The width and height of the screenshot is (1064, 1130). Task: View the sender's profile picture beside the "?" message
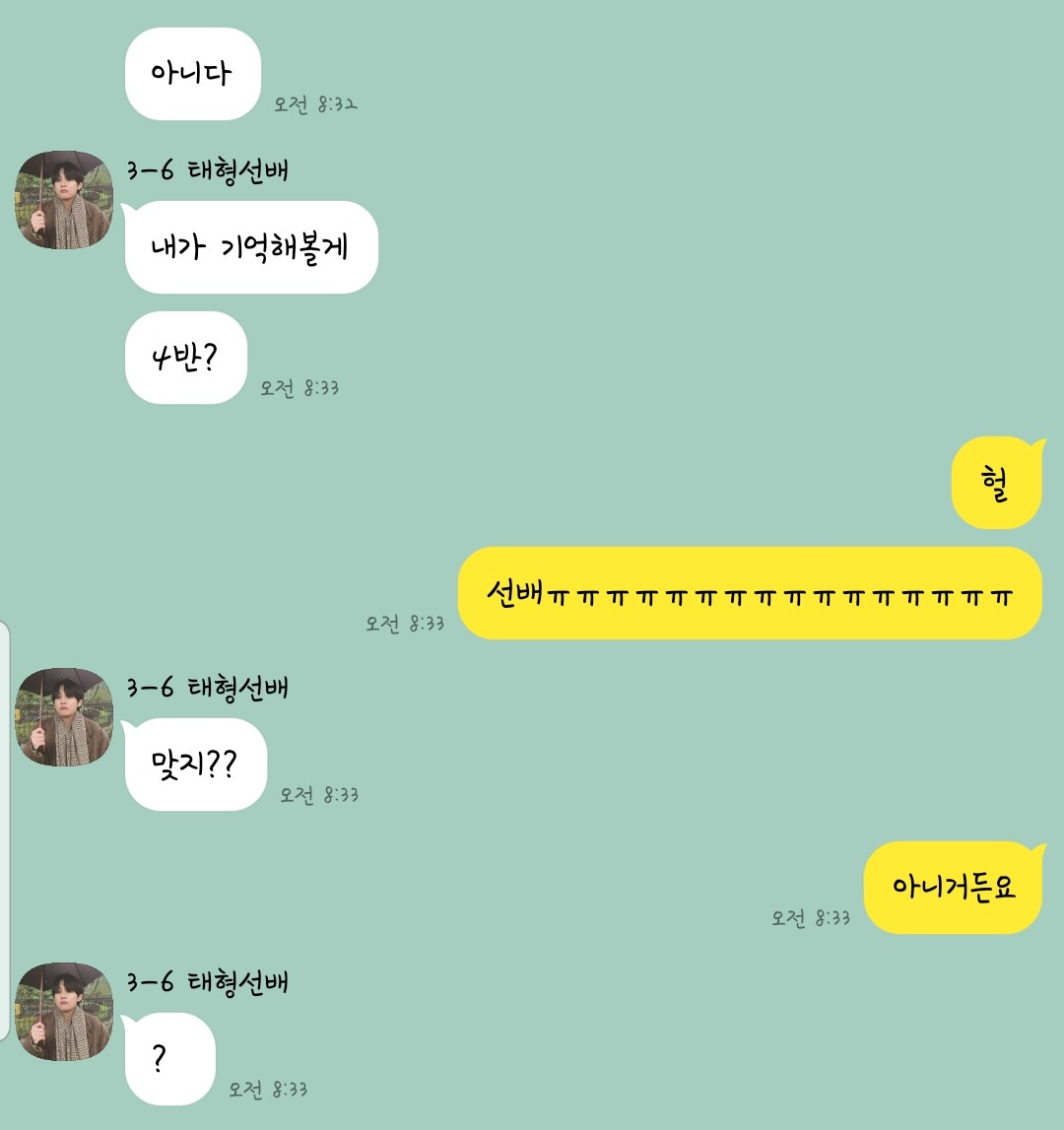click(64, 1012)
